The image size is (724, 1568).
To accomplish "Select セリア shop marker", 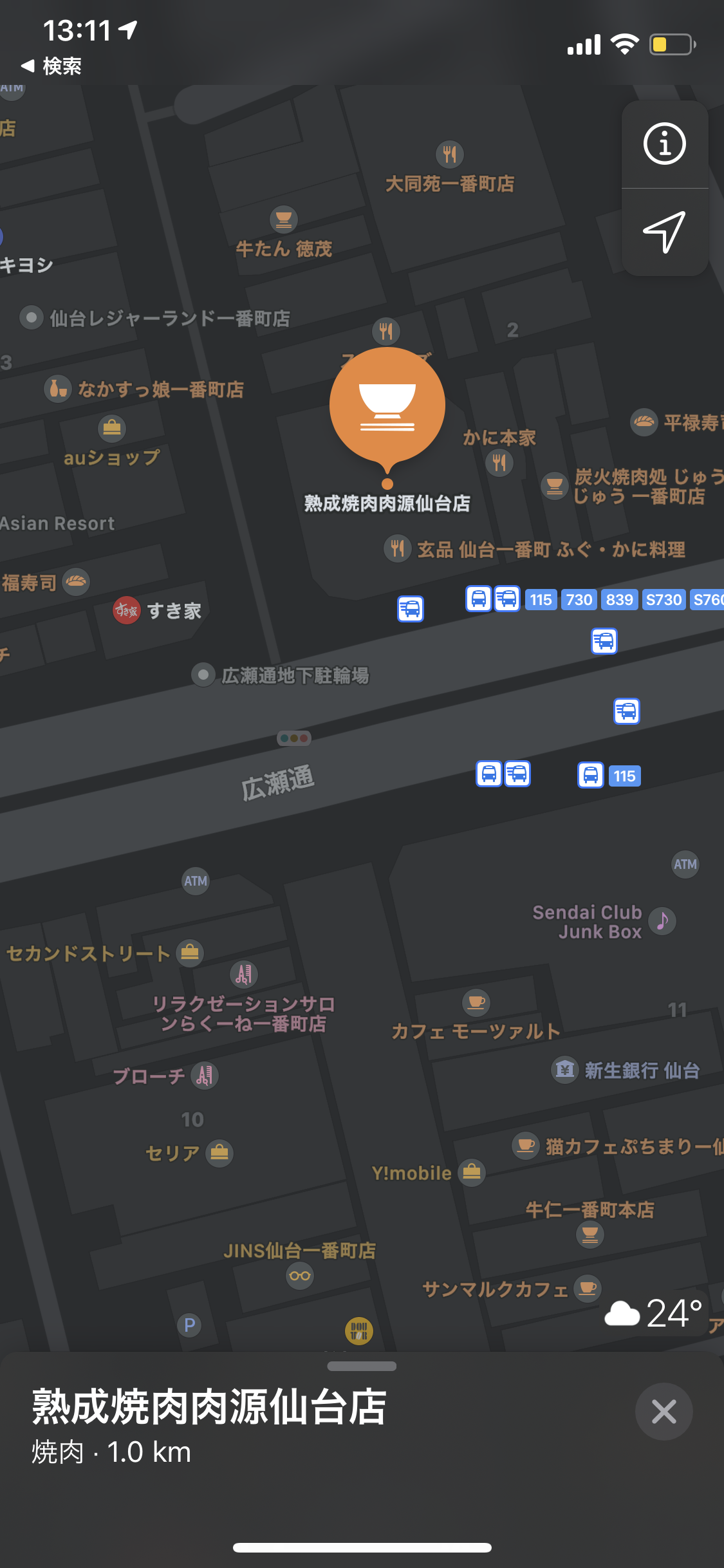I will (219, 1153).
